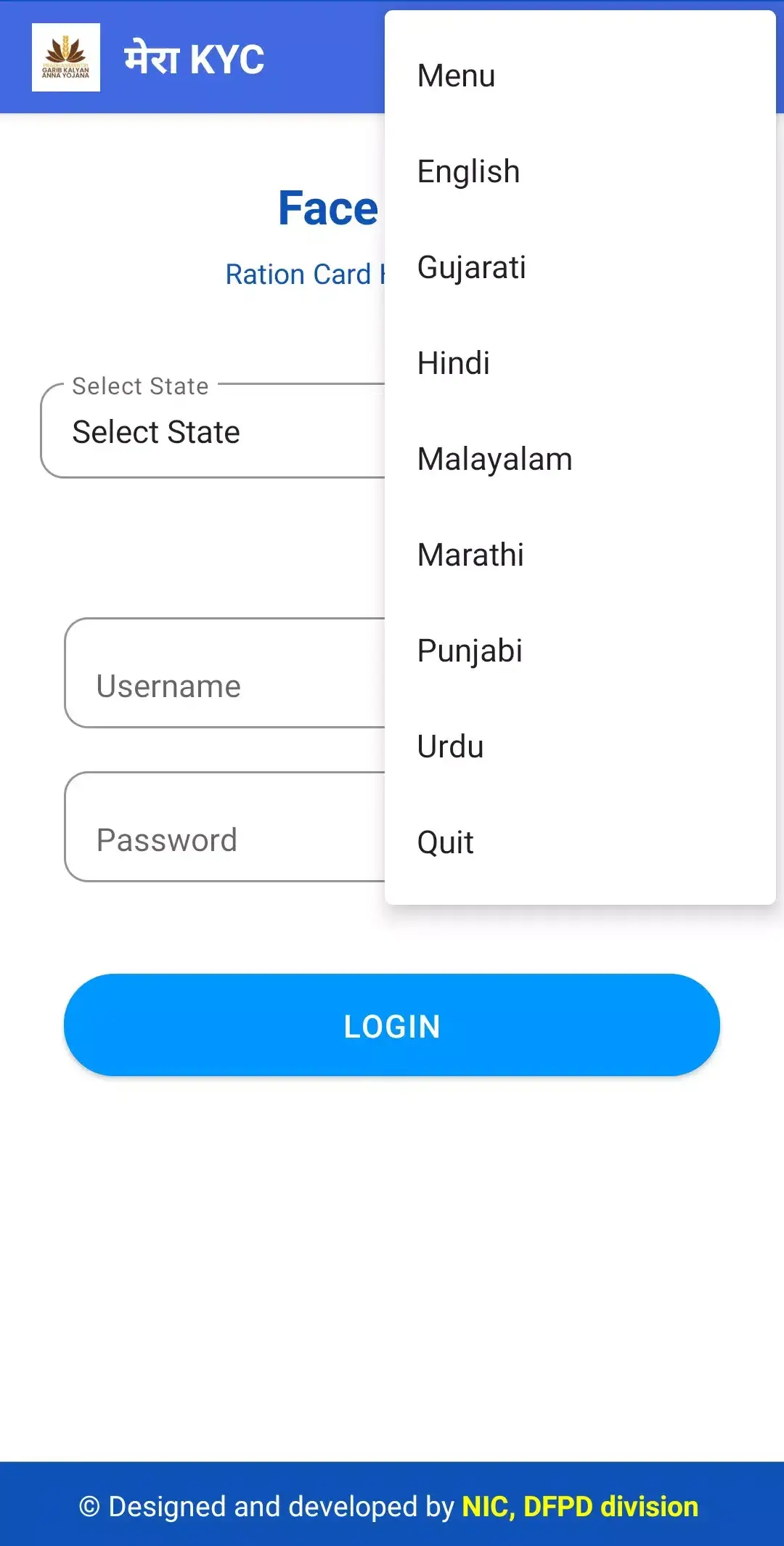Select English from the language menu
This screenshot has width=784, height=1546.
click(x=468, y=171)
